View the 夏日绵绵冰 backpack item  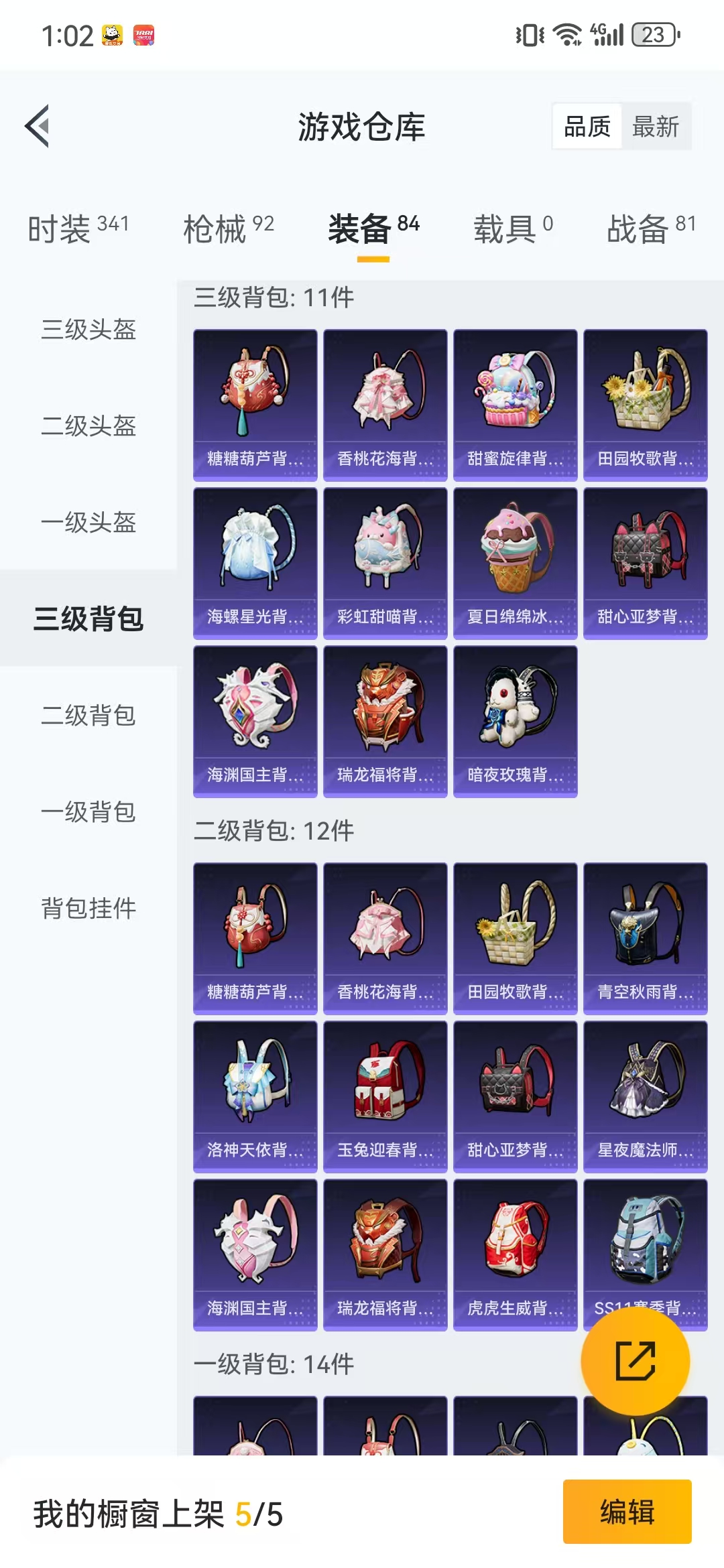pyautogui.click(x=515, y=563)
